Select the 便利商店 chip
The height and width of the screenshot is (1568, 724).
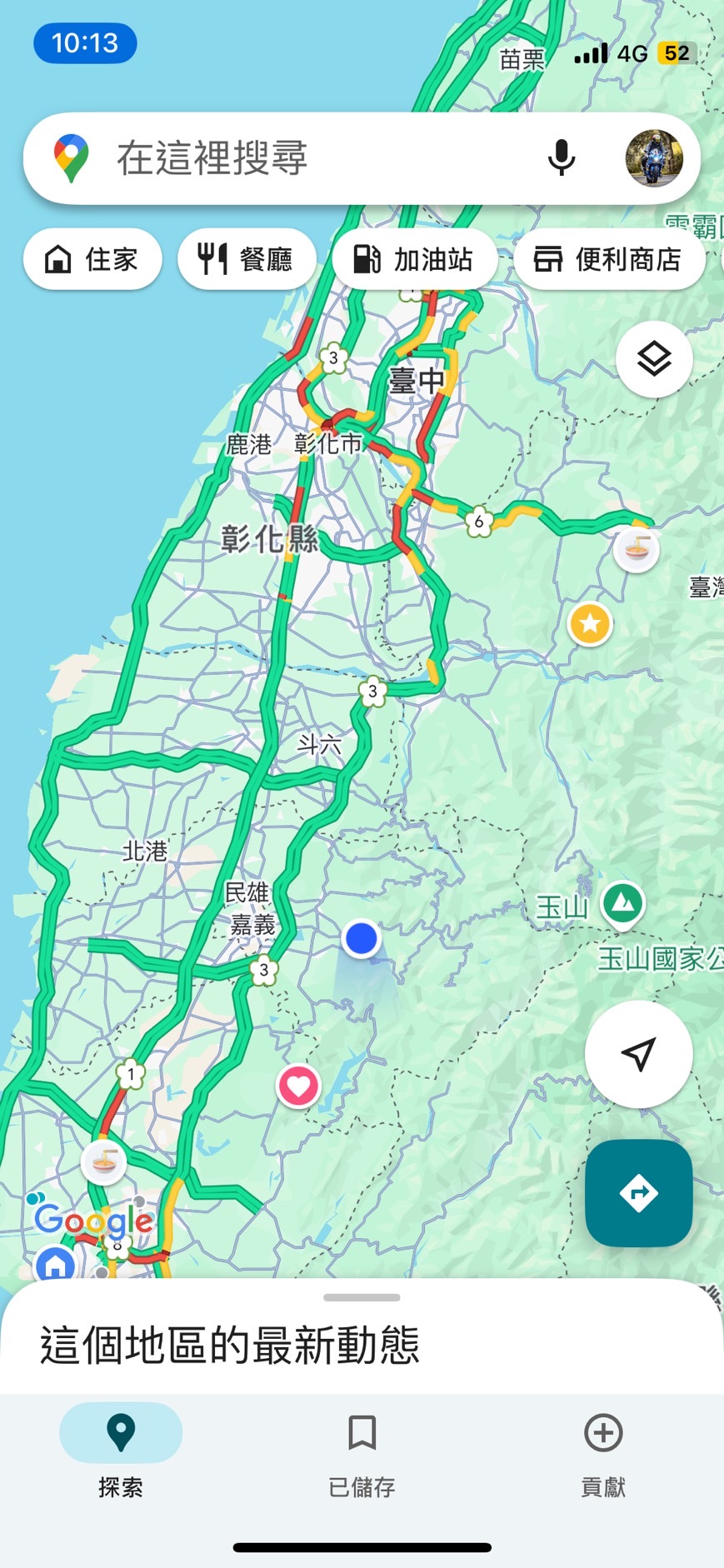(609, 259)
